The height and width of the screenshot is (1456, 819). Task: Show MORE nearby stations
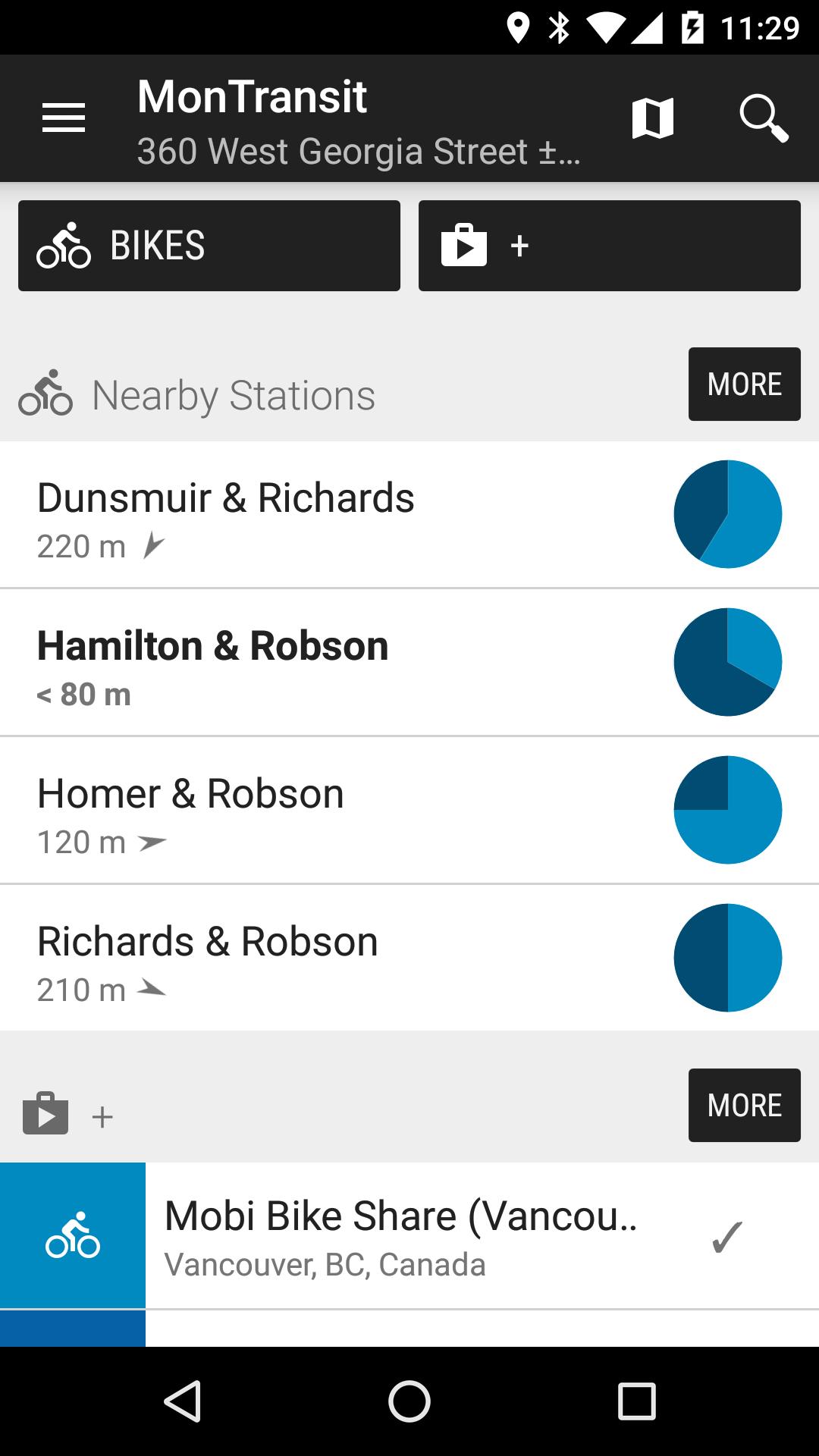click(744, 384)
